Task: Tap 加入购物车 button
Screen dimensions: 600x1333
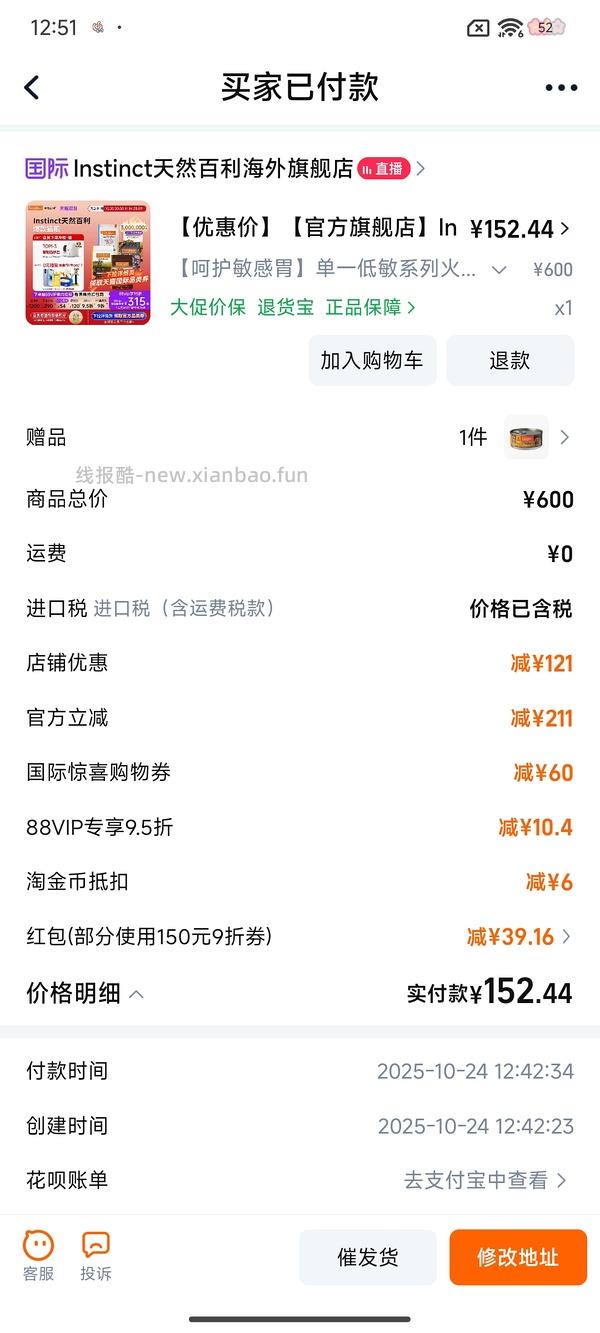Action: click(372, 360)
